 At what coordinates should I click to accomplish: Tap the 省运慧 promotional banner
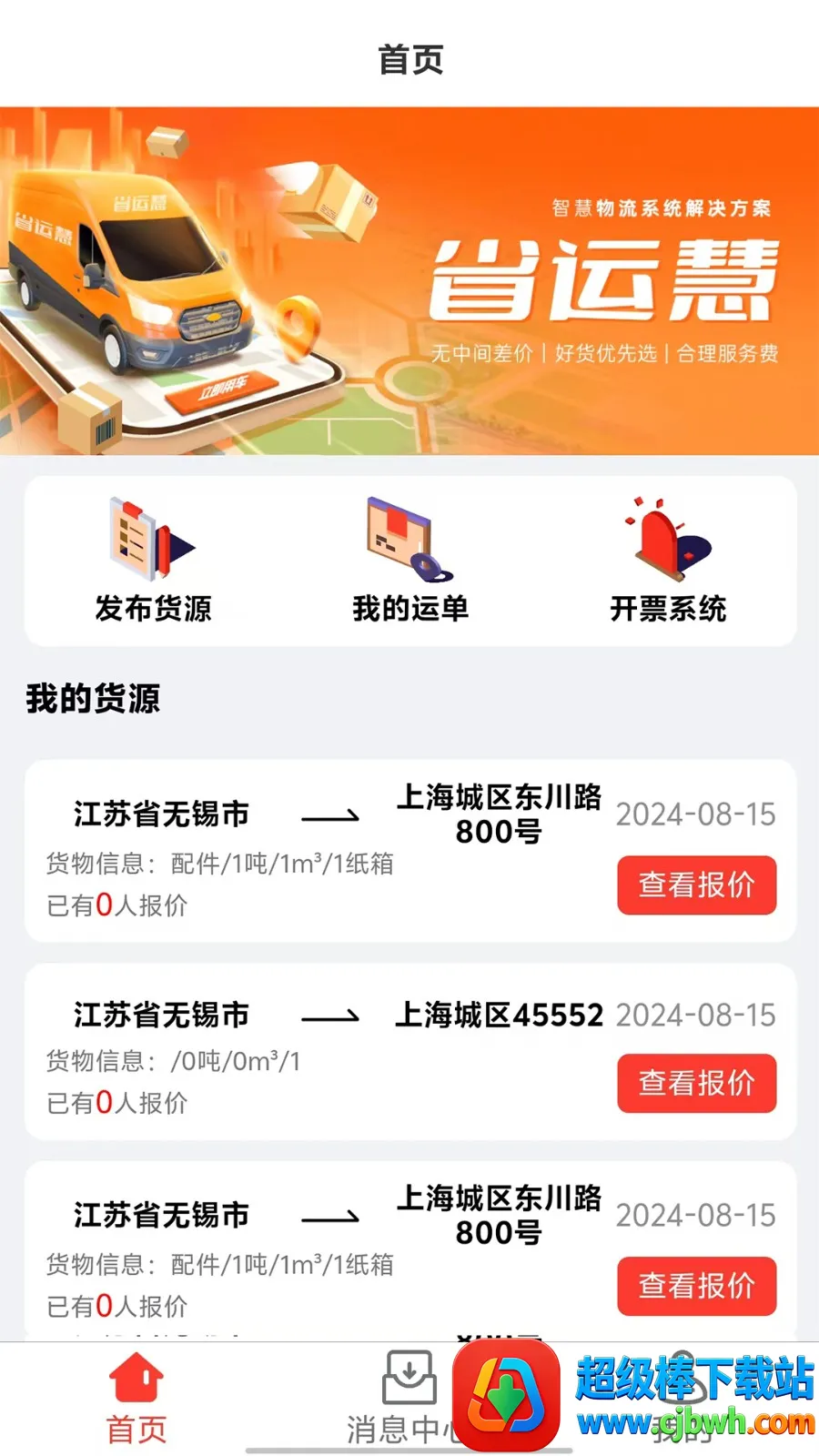(409, 280)
